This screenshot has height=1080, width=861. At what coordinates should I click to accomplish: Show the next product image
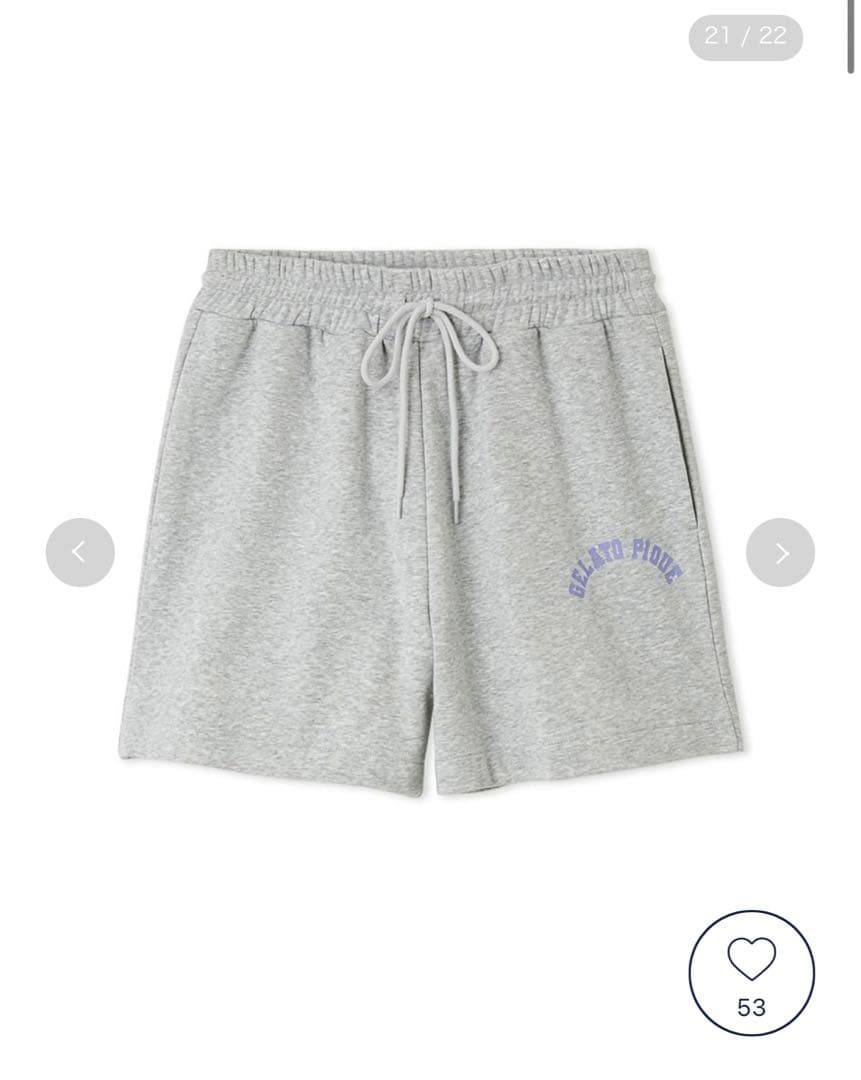tap(780, 552)
